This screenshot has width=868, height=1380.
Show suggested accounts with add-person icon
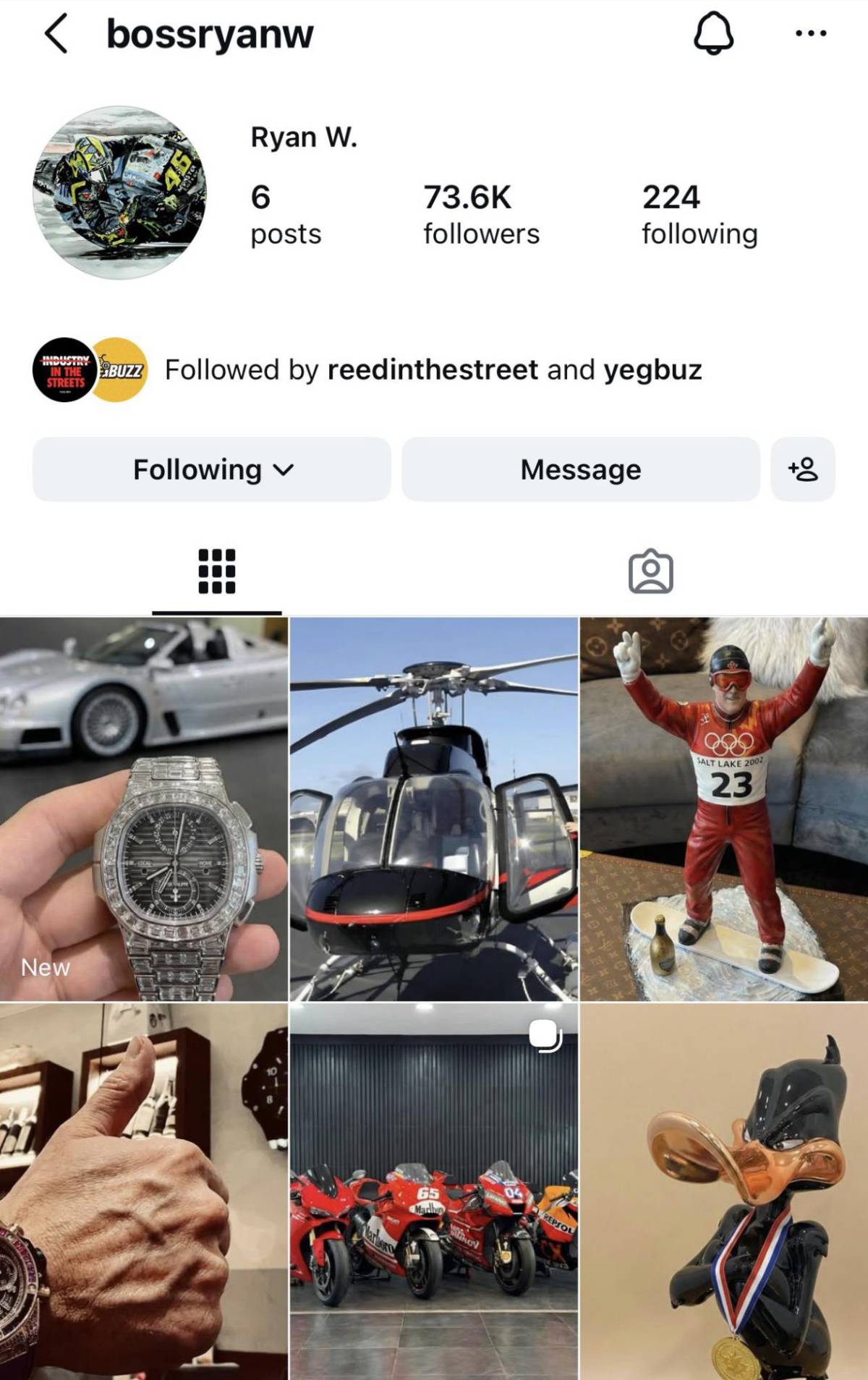803,469
